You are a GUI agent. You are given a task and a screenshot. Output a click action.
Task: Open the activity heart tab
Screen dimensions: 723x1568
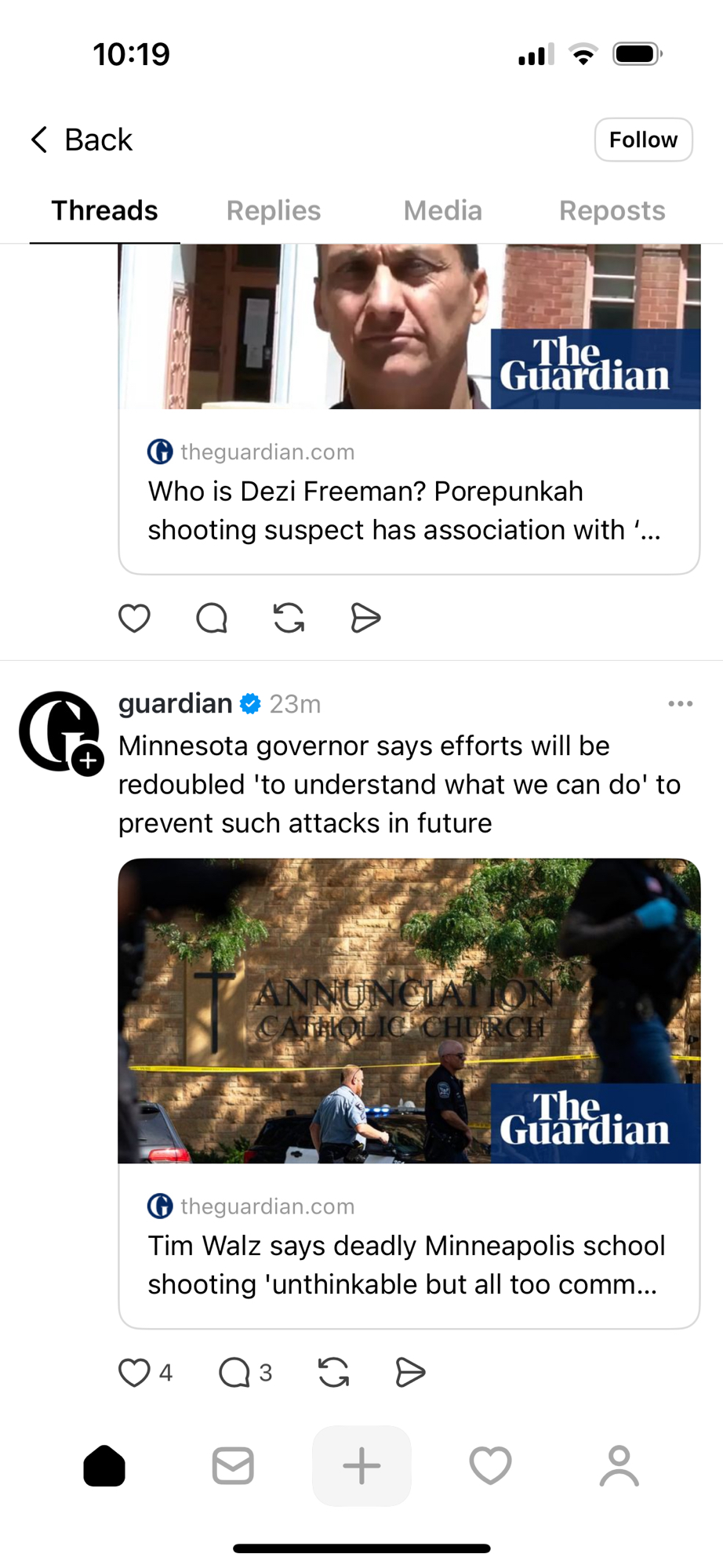click(490, 1465)
